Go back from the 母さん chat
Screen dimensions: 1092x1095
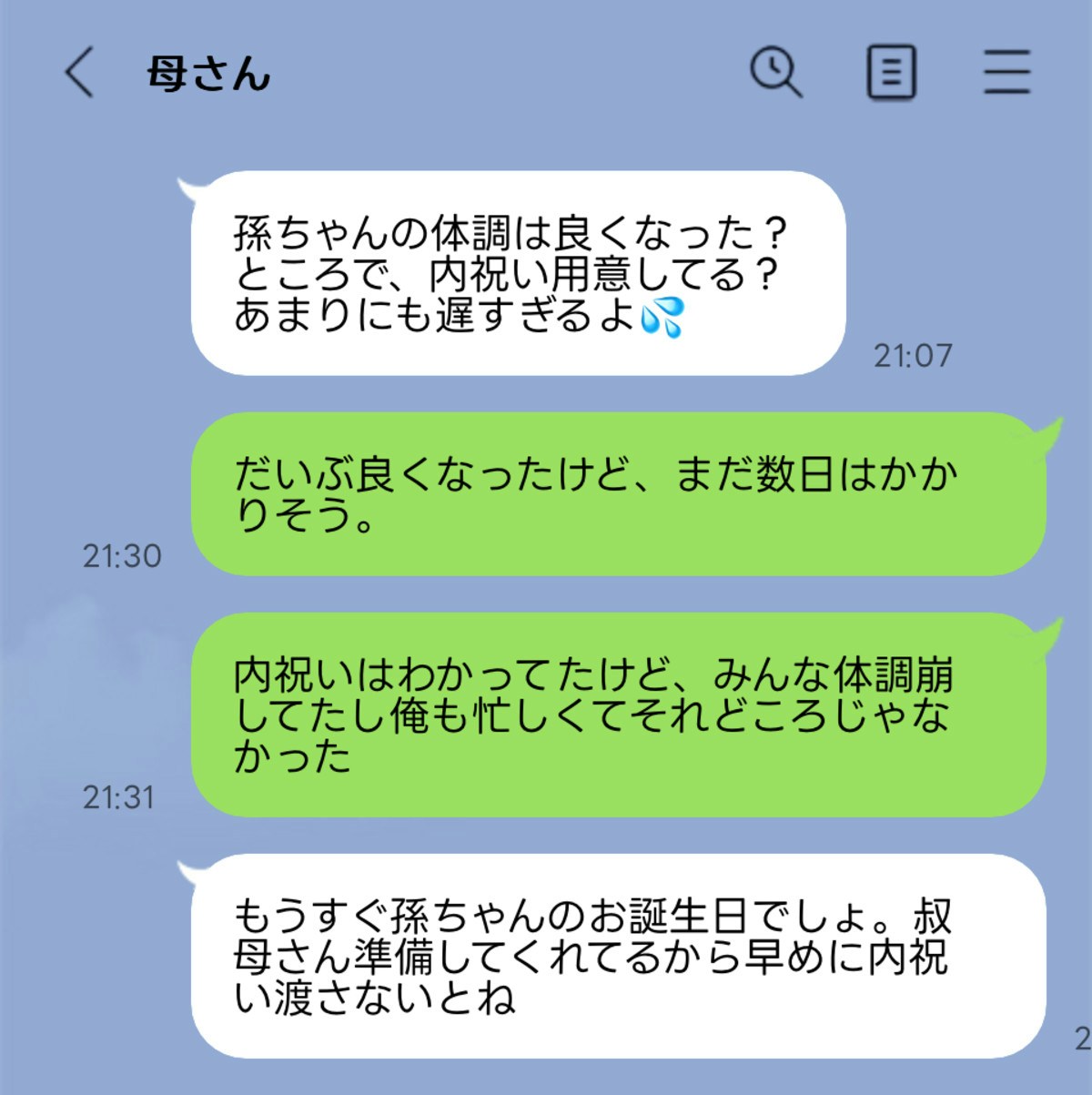coord(80,73)
